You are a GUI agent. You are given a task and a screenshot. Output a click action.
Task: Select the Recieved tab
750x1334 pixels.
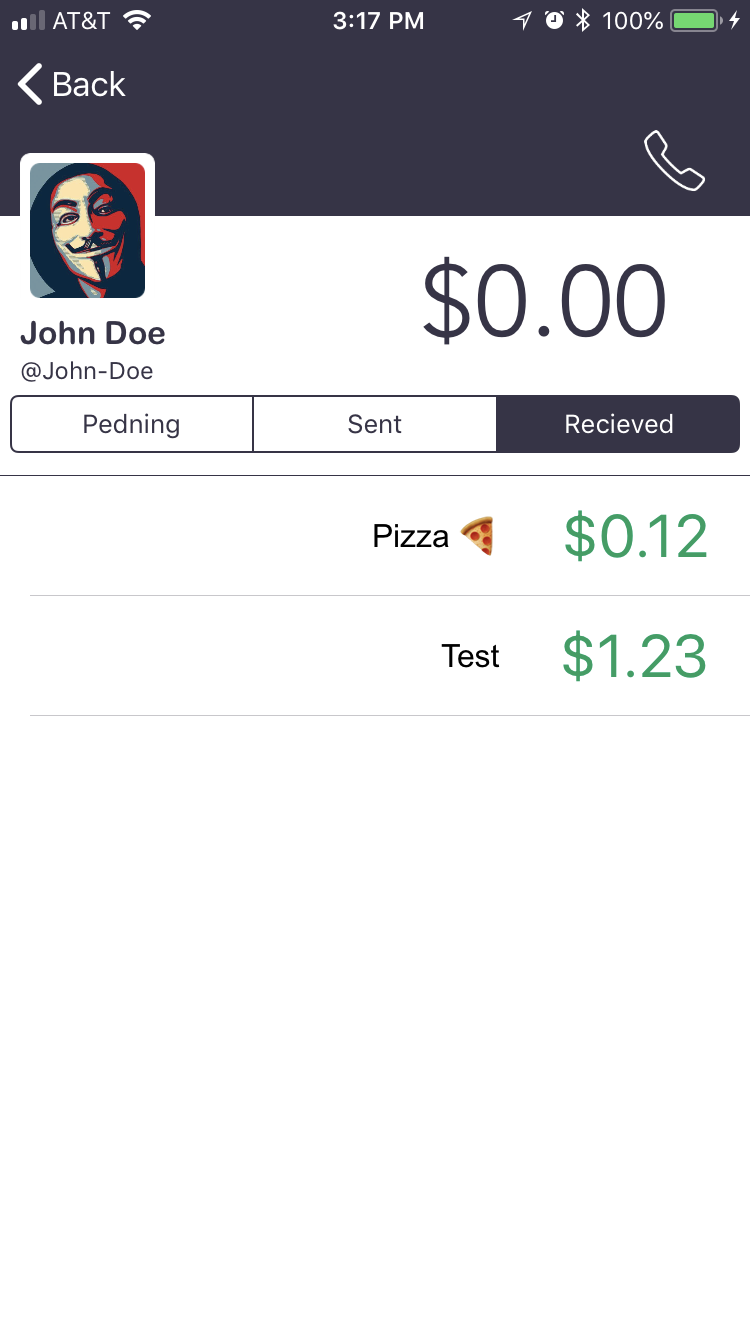click(618, 424)
